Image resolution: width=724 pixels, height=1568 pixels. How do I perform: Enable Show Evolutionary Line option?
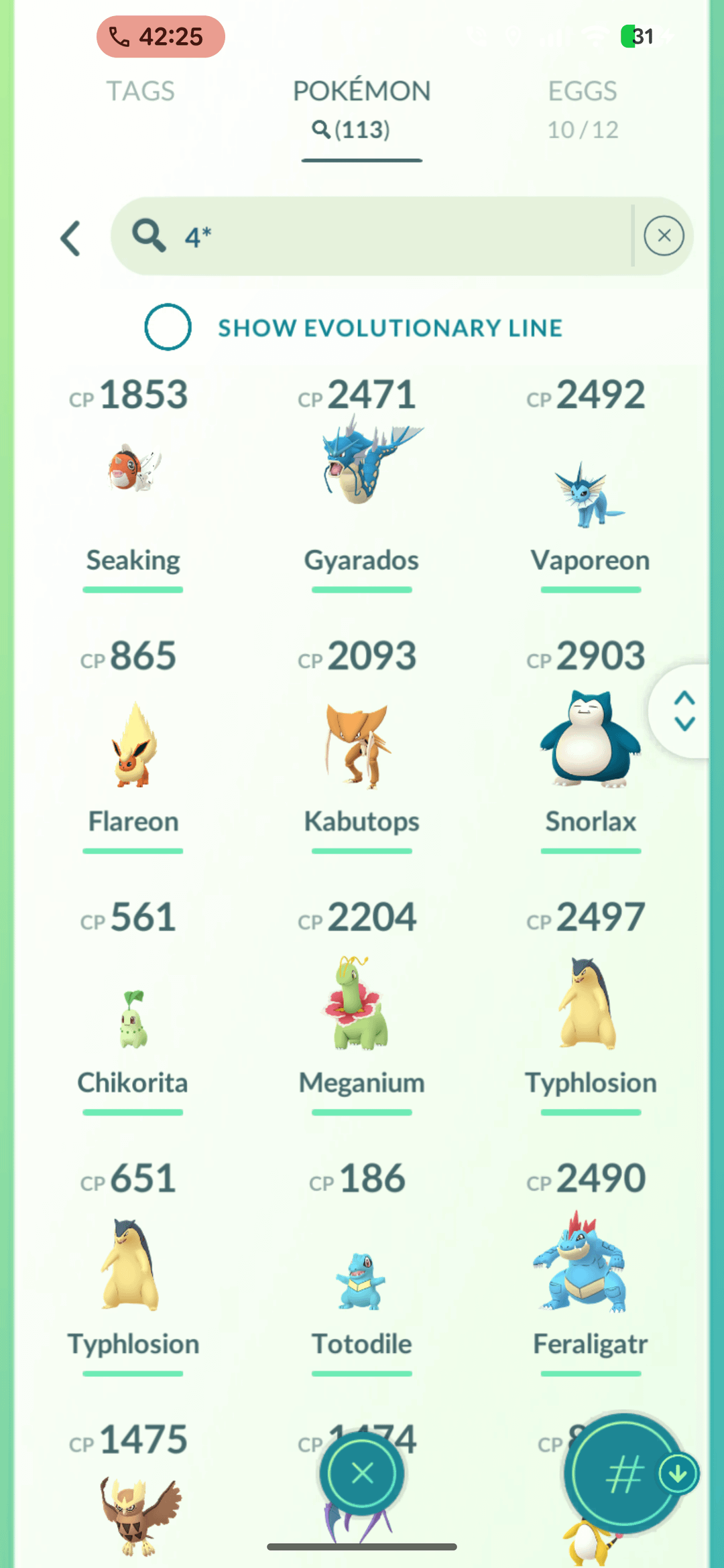coord(168,327)
